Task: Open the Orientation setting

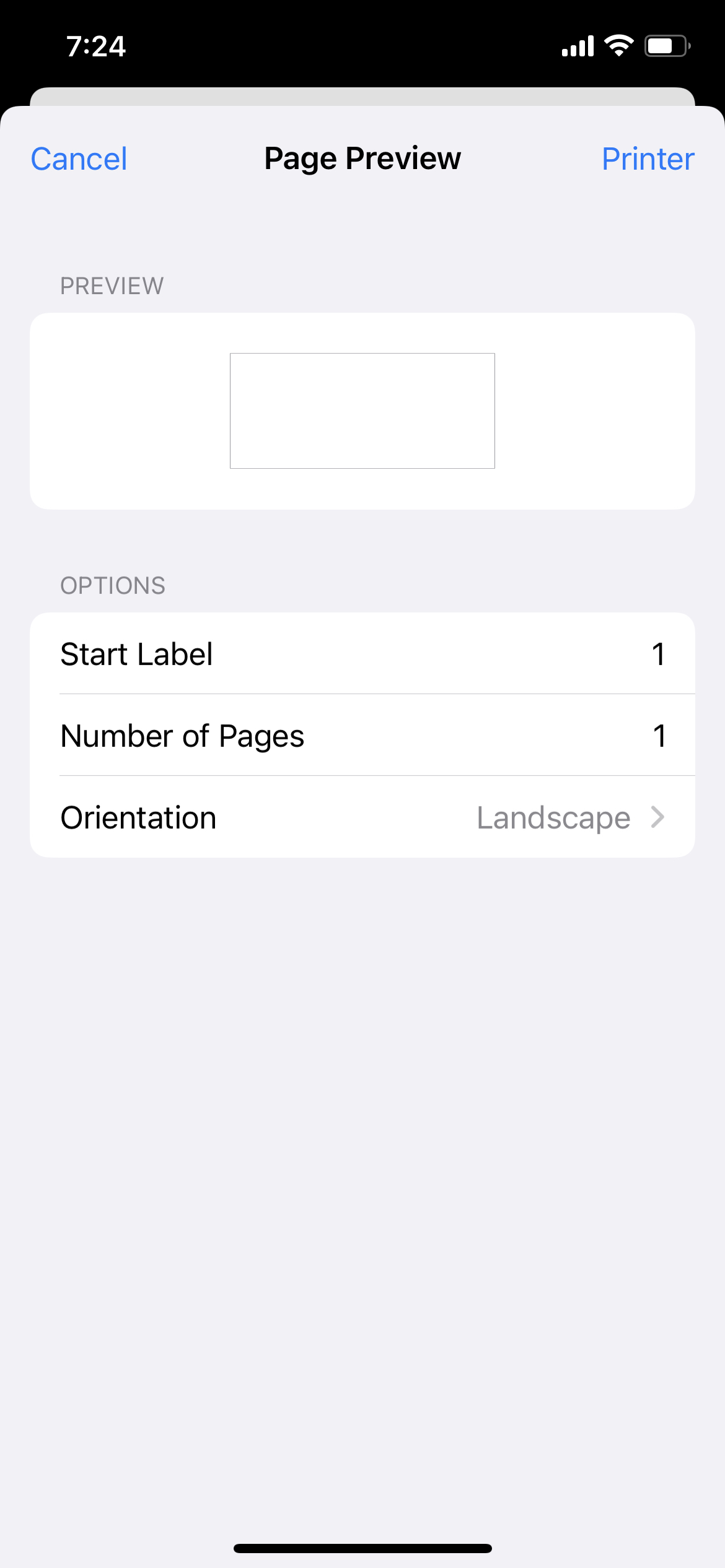Action: point(362,817)
